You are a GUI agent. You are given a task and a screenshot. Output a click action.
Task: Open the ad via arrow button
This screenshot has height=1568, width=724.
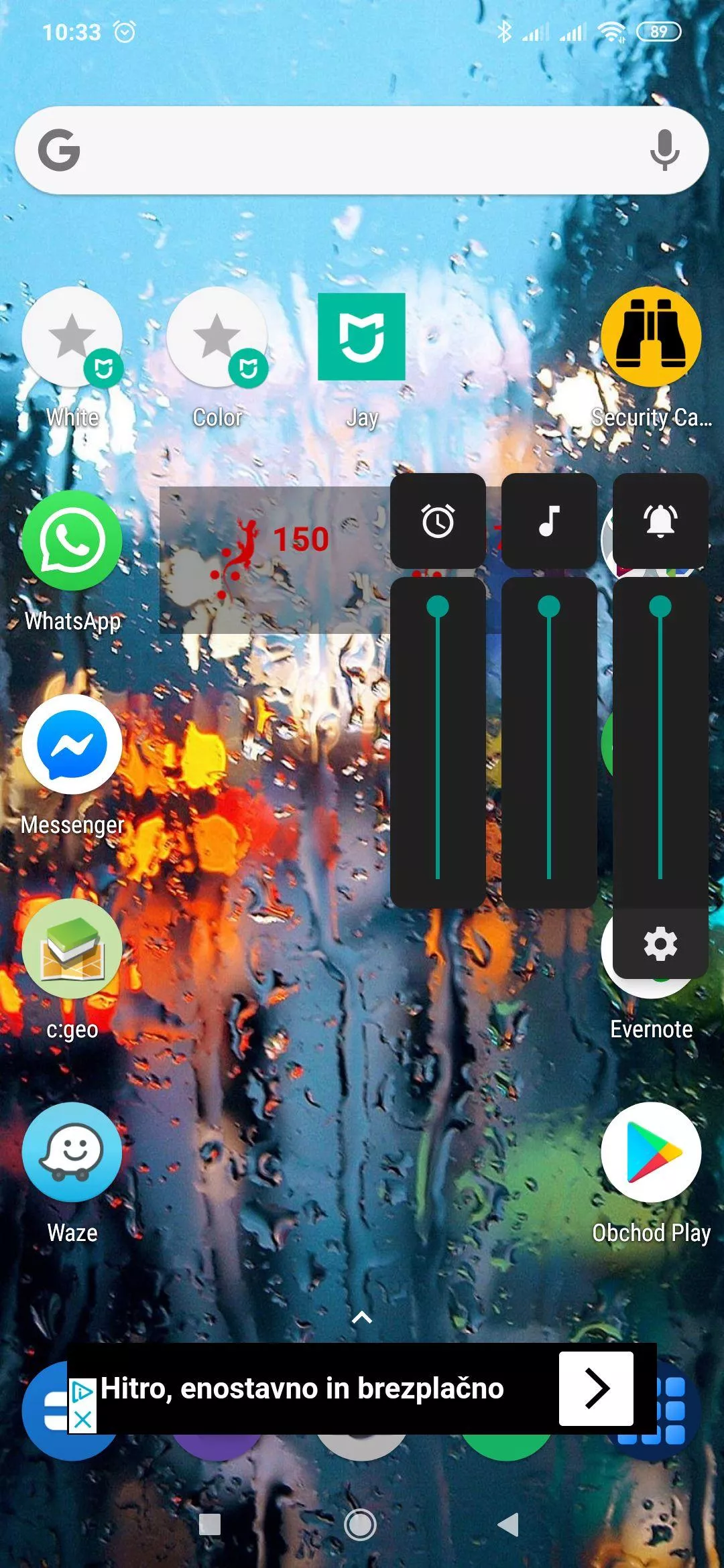(x=596, y=1388)
